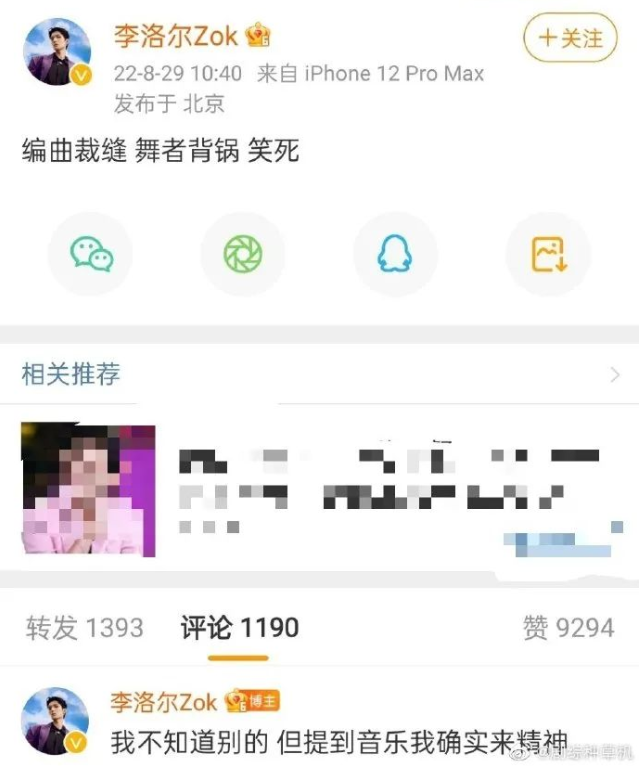Follow 李洛尔Zok with the 关注 button
This screenshot has width=642, height=766.
click(569, 38)
